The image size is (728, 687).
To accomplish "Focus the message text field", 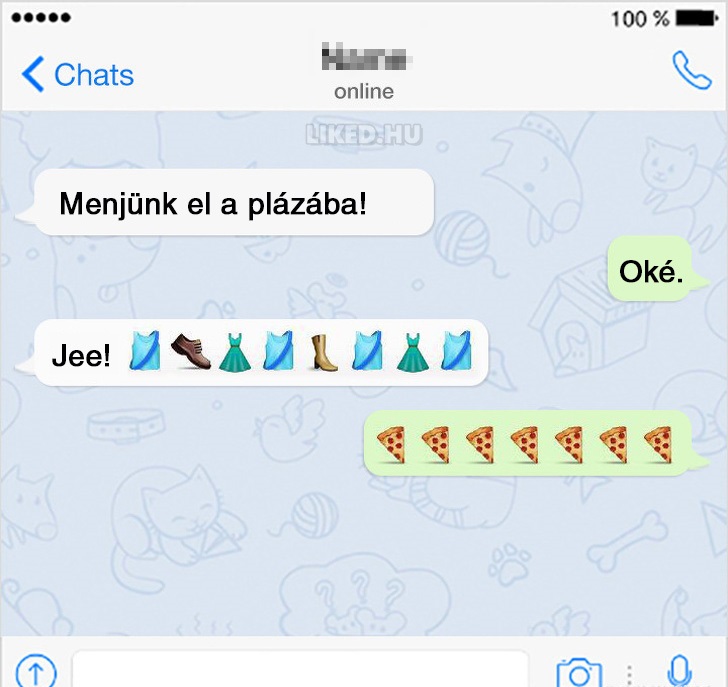I will pos(300,670).
